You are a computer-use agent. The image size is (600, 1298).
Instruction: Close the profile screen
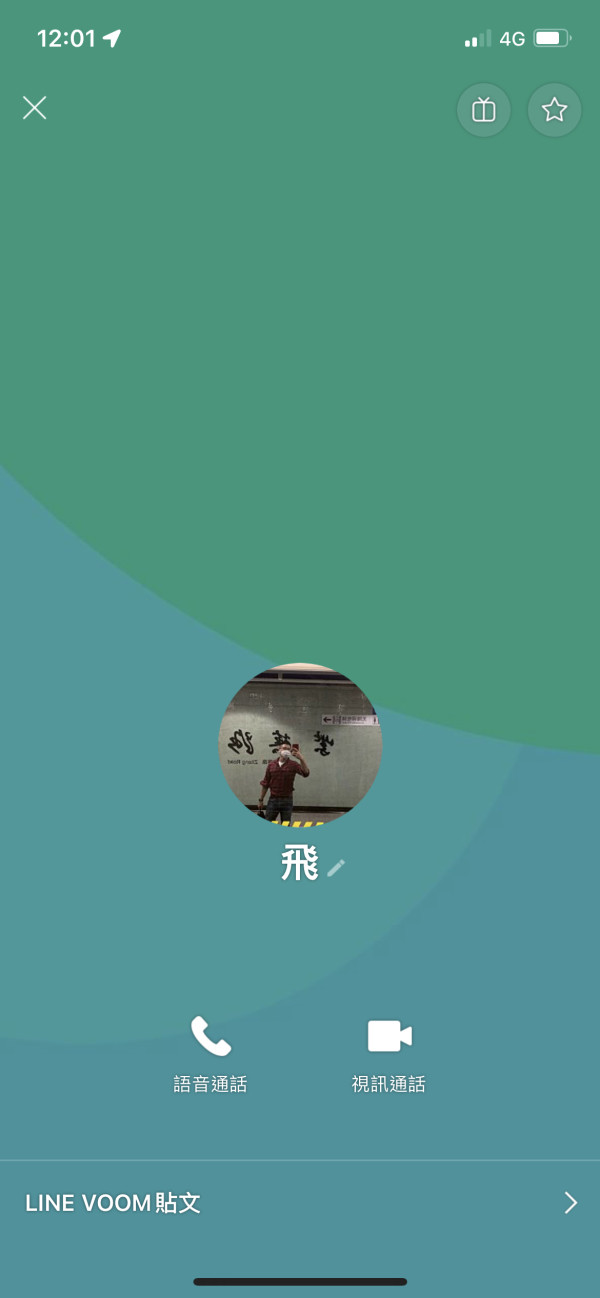[x=35, y=108]
